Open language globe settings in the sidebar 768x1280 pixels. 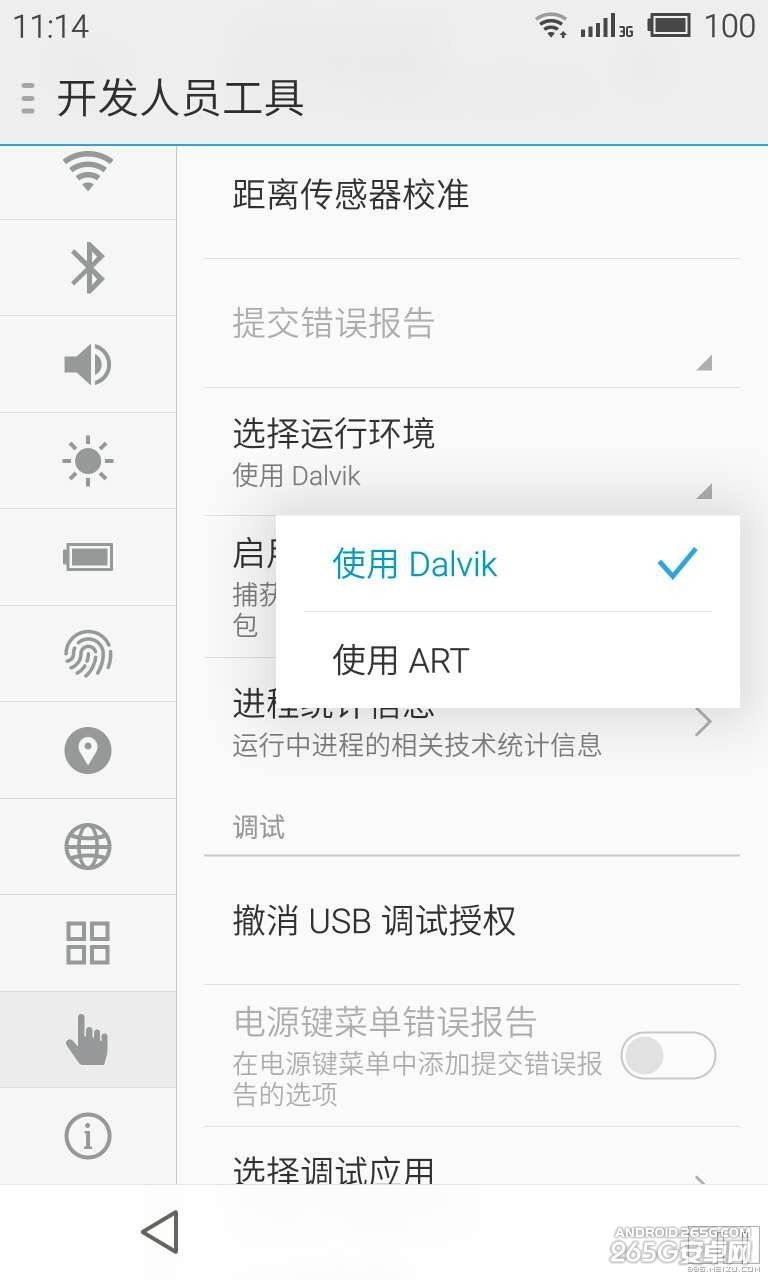pyautogui.click(x=88, y=846)
